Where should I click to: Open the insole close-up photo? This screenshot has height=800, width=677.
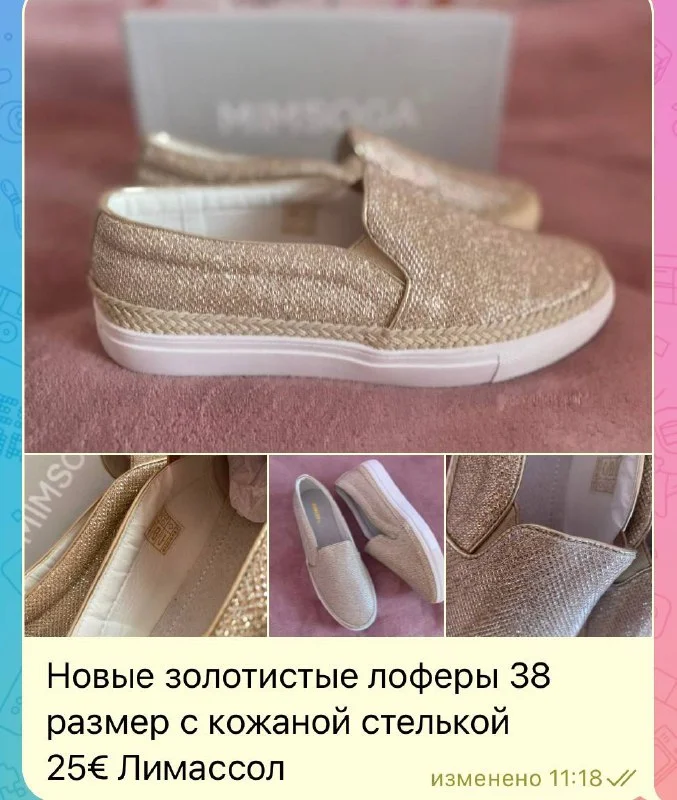(x=145, y=546)
